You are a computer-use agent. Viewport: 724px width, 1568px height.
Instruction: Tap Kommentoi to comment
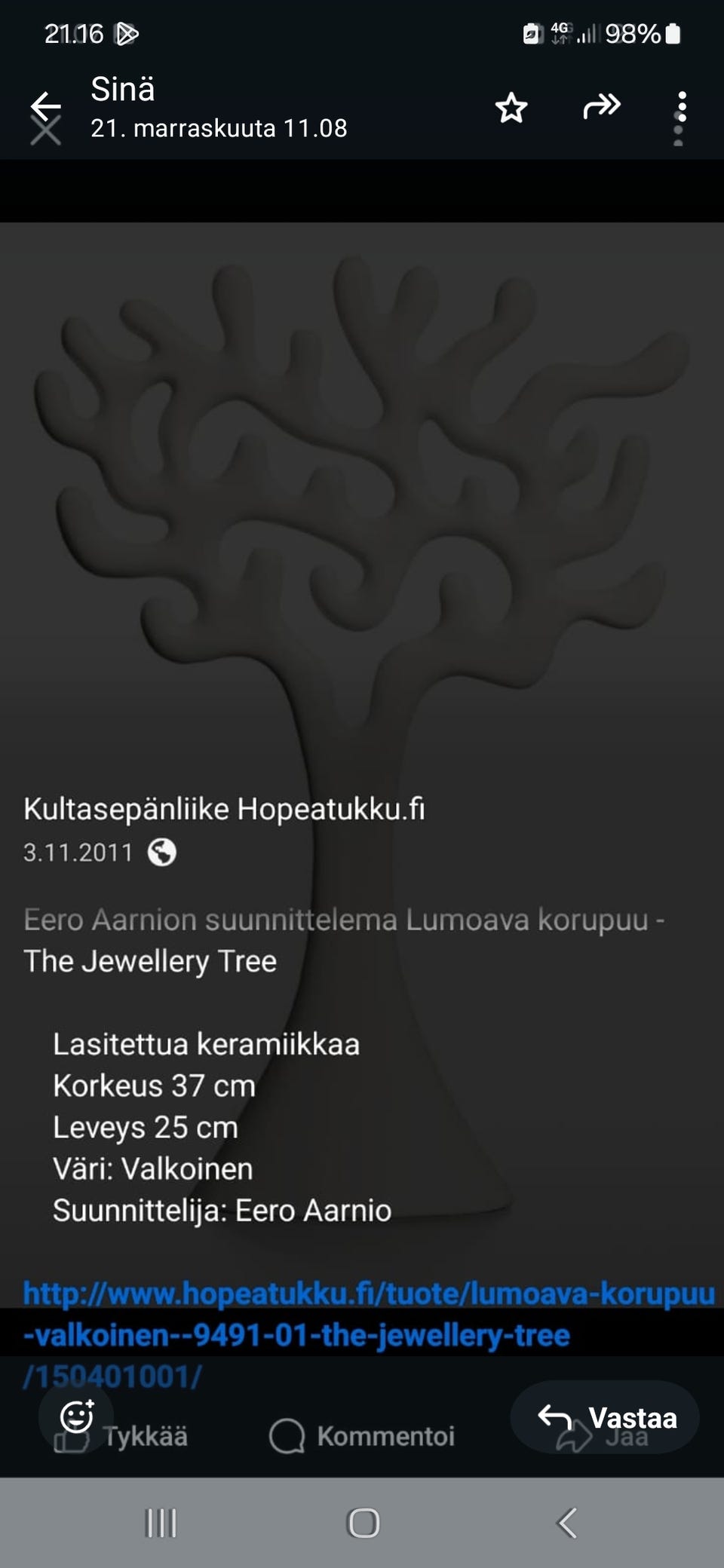tap(386, 1436)
